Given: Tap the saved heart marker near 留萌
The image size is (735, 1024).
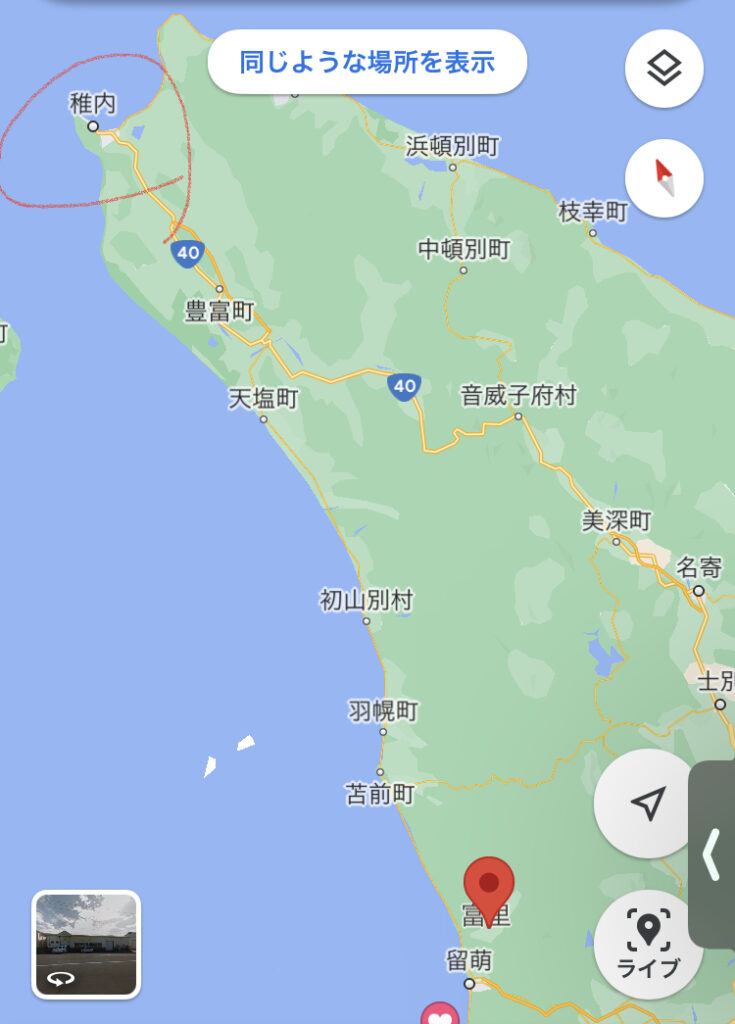Looking at the screenshot, I should pyautogui.click(x=440, y=1014).
